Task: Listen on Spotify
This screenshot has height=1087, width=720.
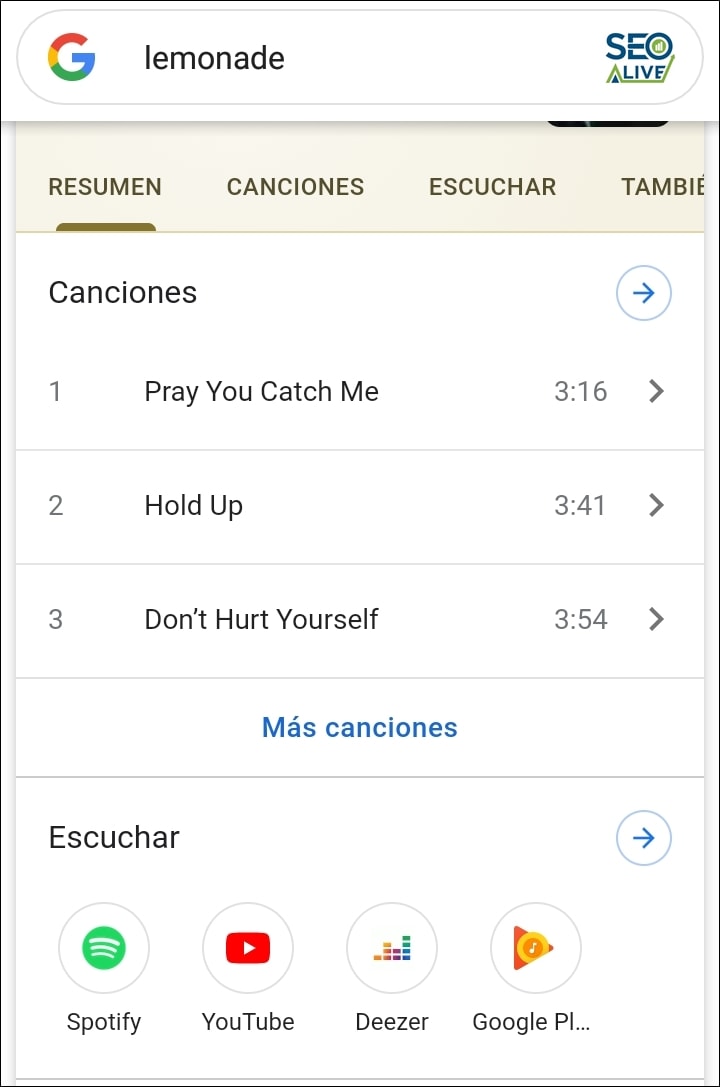Action: 104,948
